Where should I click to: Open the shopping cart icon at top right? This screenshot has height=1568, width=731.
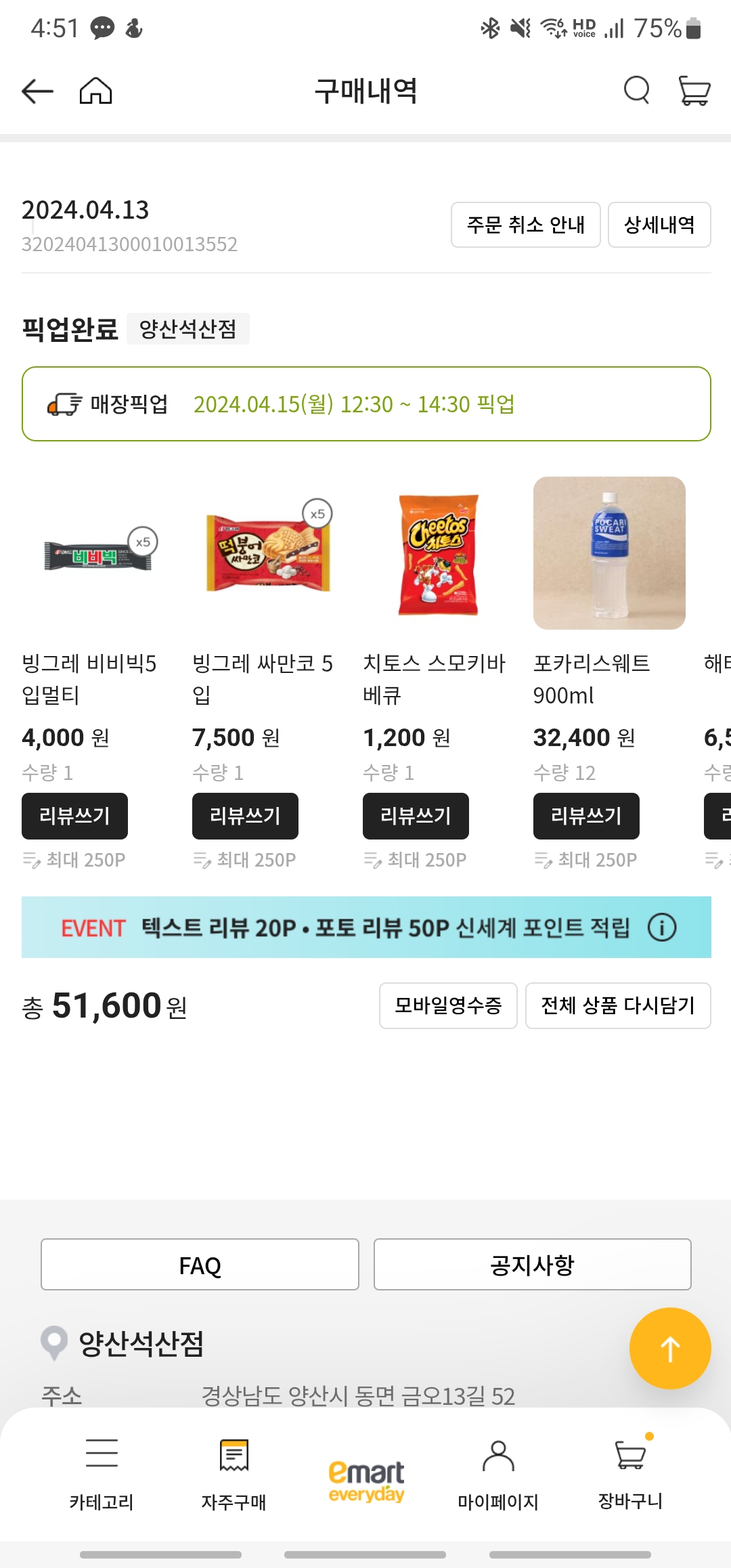coord(693,90)
